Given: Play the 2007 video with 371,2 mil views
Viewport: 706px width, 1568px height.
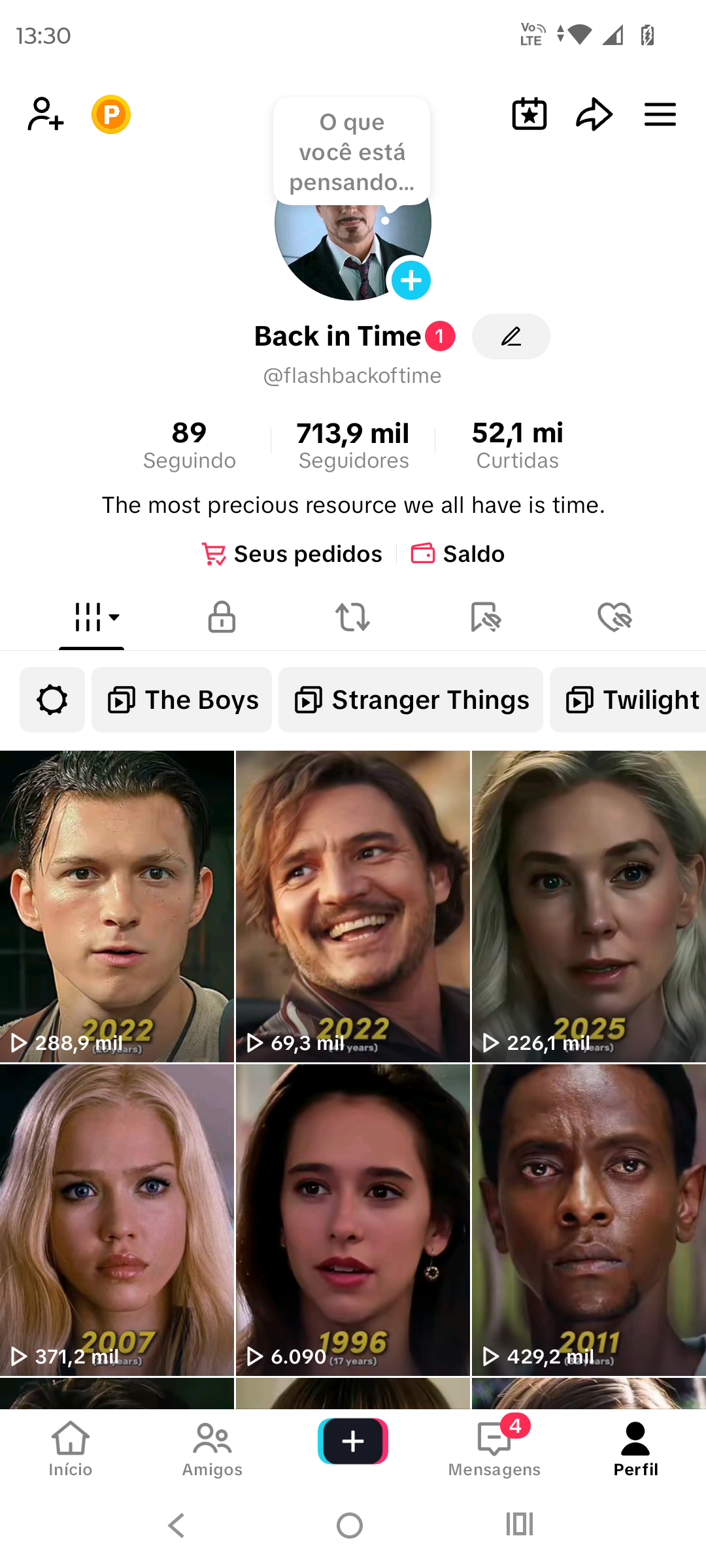Looking at the screenshot, I should [x=117, y=1220].
